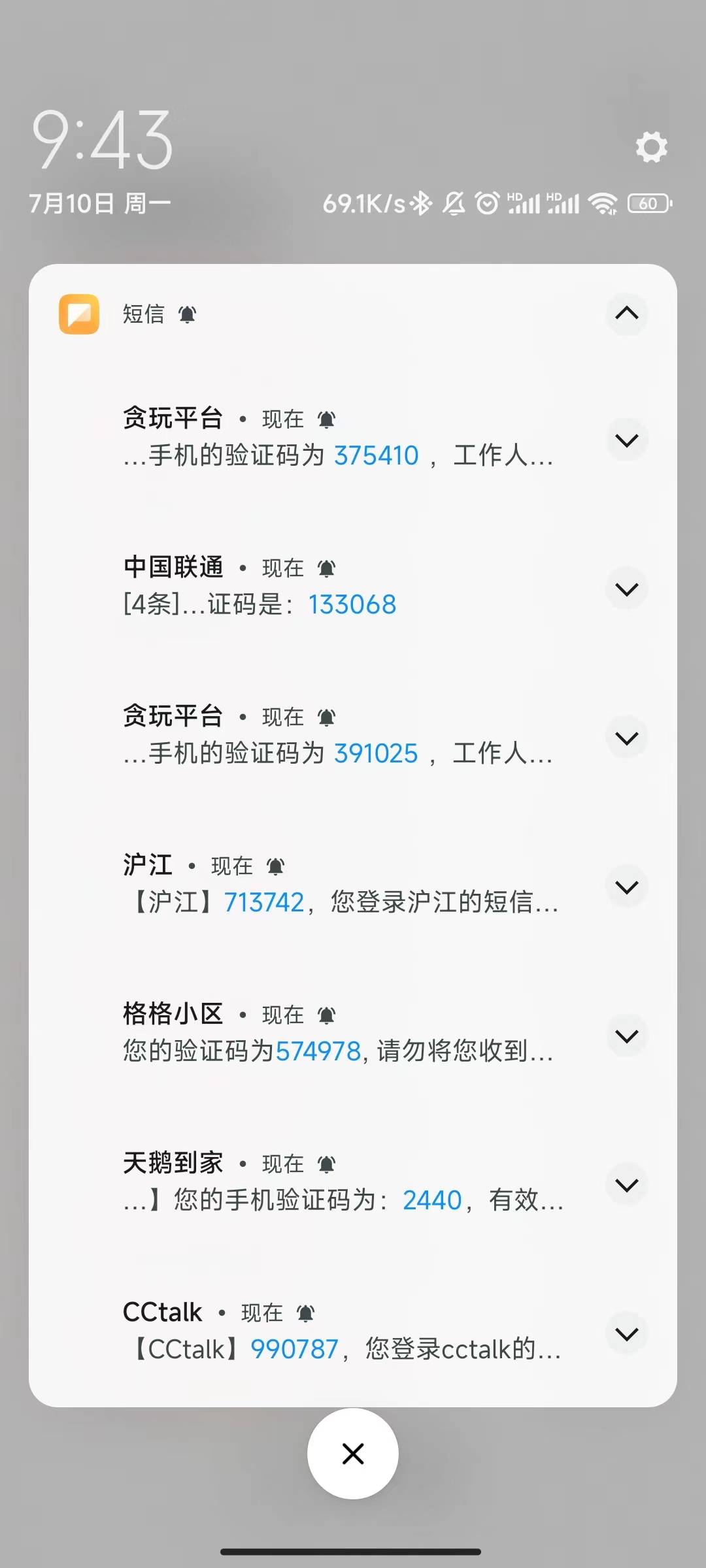Image resolution: width=706 pixels, height=1568 pixels.
Task: Expand the 贪玩平台 message with code 391025
Action: point(626,739)
